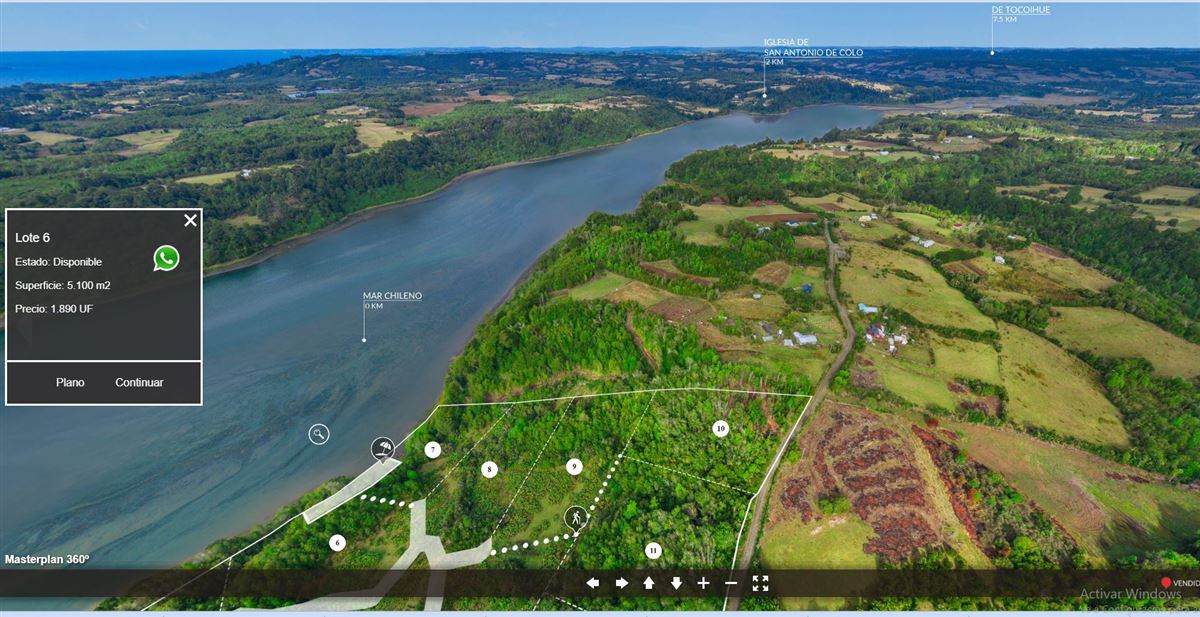1200x617 pixels.
Task: Open the beach umbrella hotspot
Action: click(x=382, y=447)
